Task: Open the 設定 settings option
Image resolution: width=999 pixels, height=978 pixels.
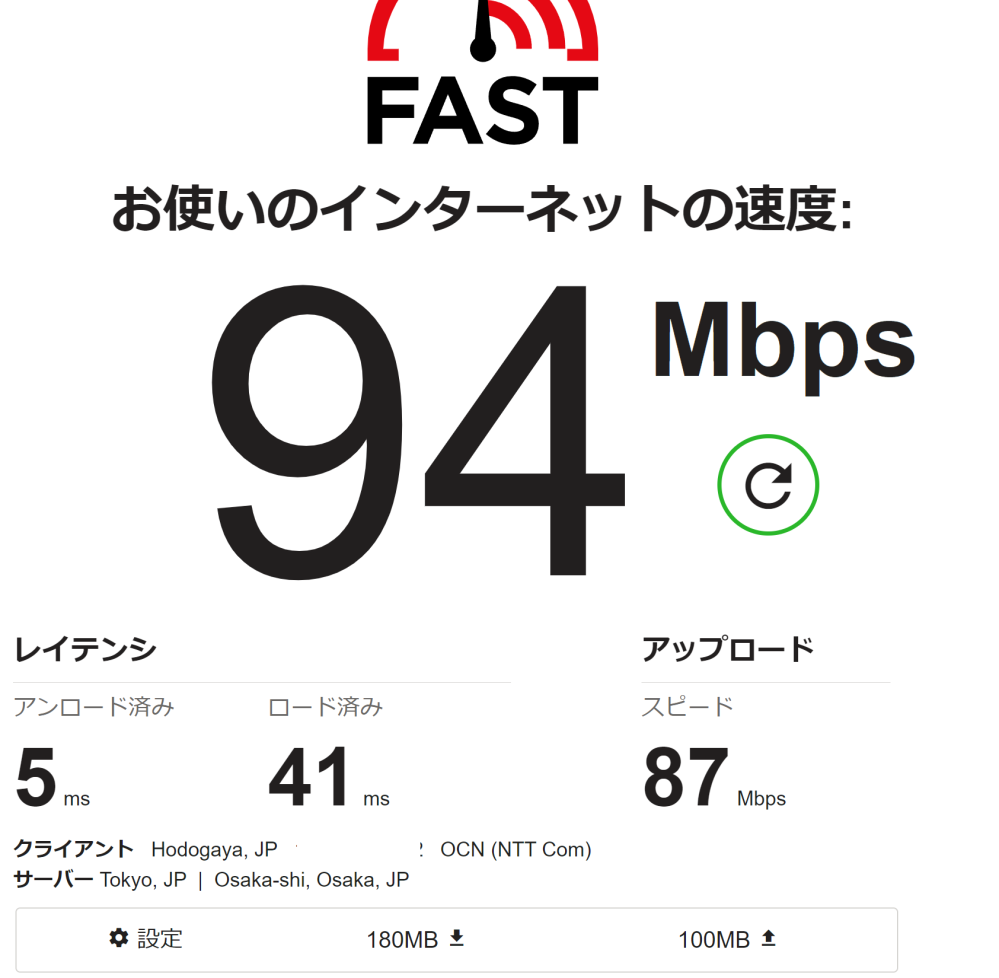Action: tap(146, 938)
